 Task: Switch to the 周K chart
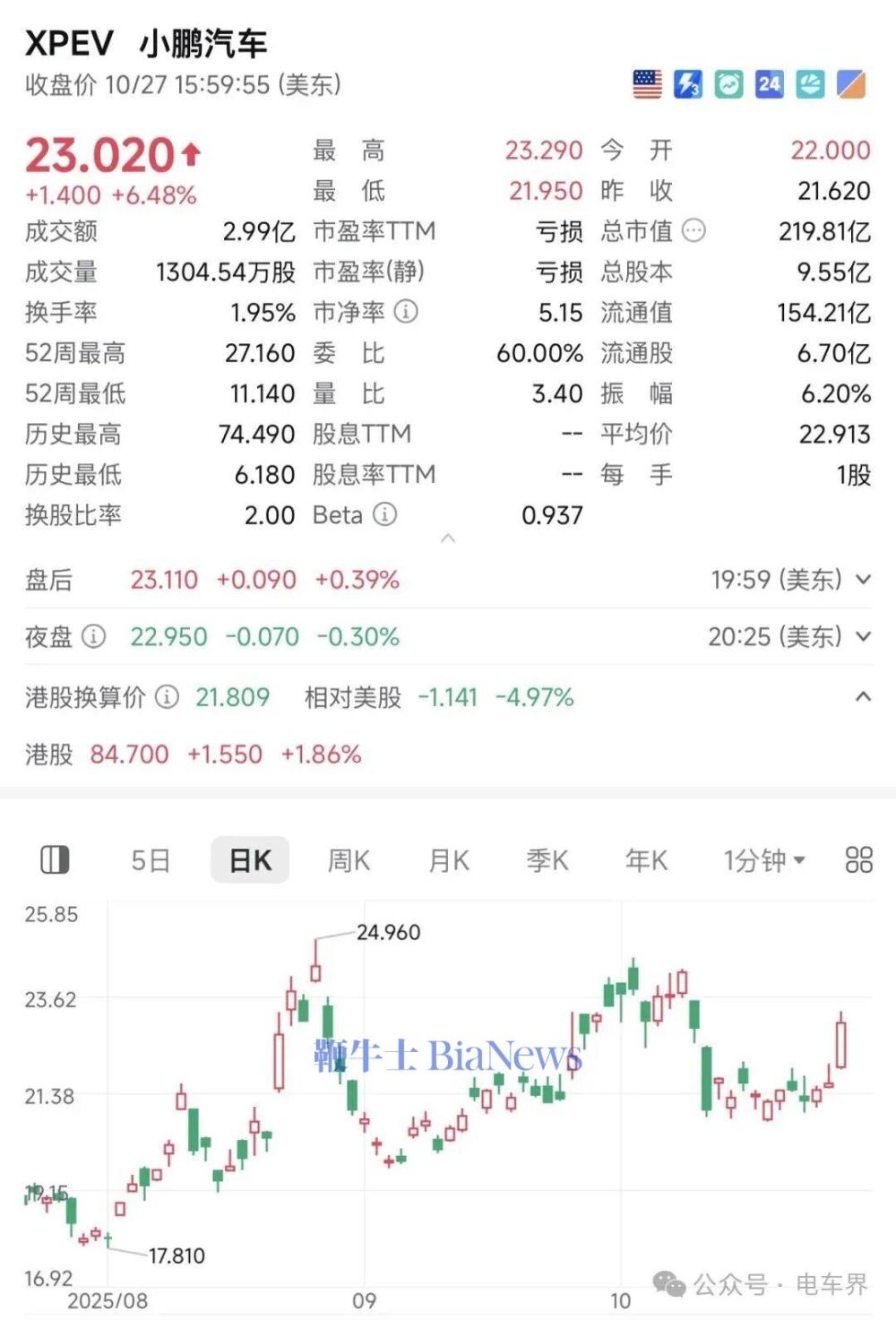pos(349,861)
